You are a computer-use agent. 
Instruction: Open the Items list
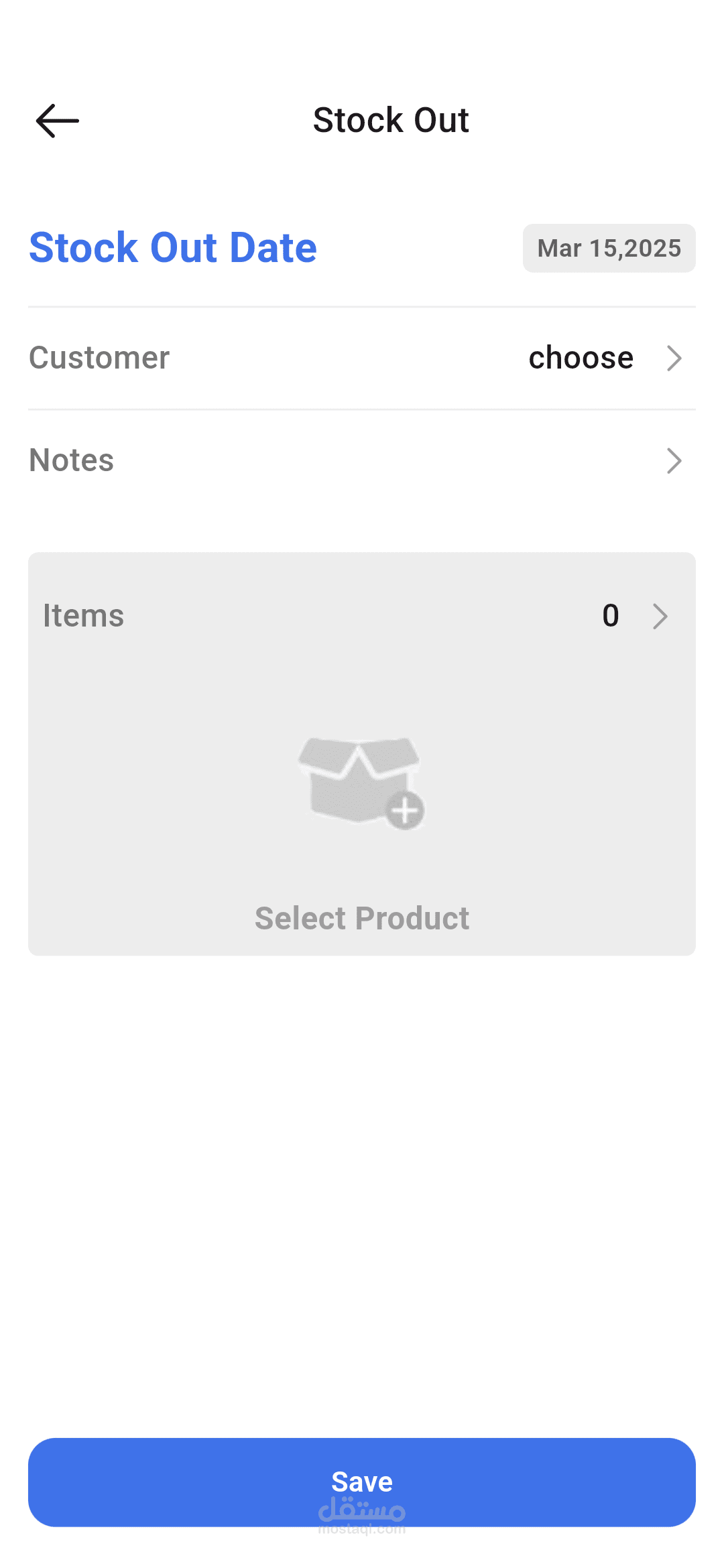(x=362, y=616)
